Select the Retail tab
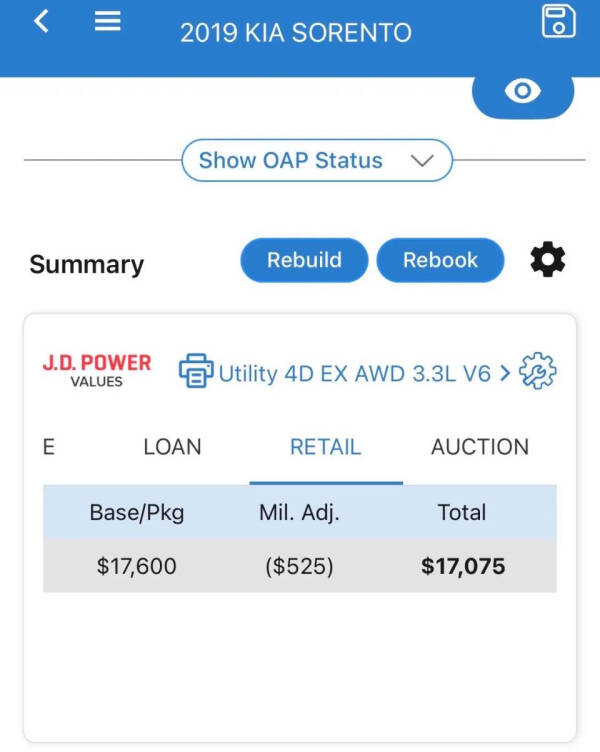 point(325,447)
